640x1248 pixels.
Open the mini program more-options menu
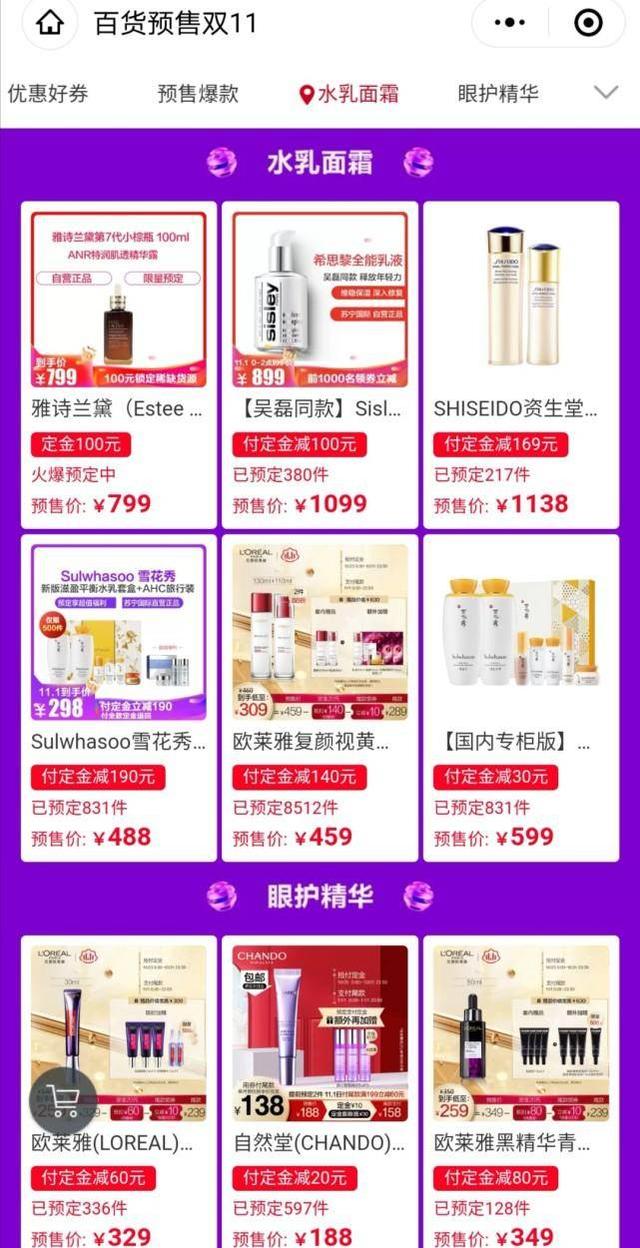(x=510, y=22)
